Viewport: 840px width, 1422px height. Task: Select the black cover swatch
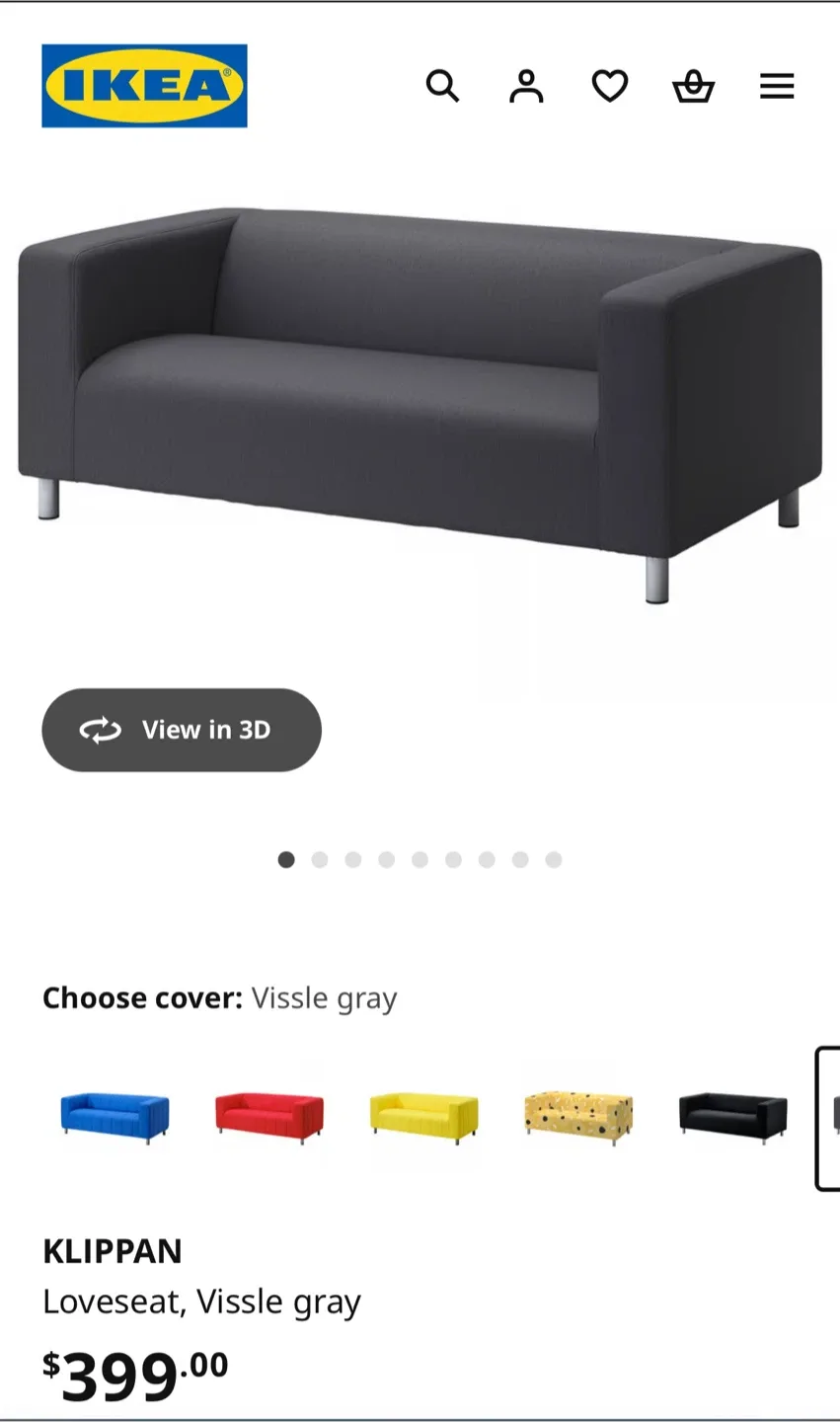click(x=732, y=1116)
